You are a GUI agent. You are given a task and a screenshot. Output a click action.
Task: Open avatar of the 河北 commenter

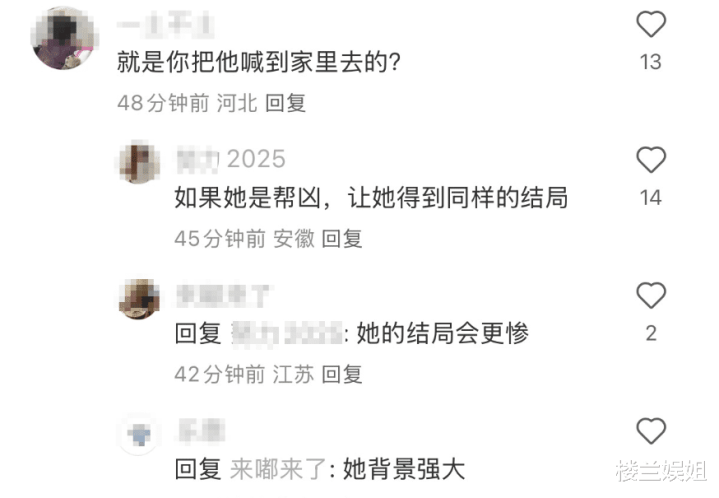pos(63,38)
